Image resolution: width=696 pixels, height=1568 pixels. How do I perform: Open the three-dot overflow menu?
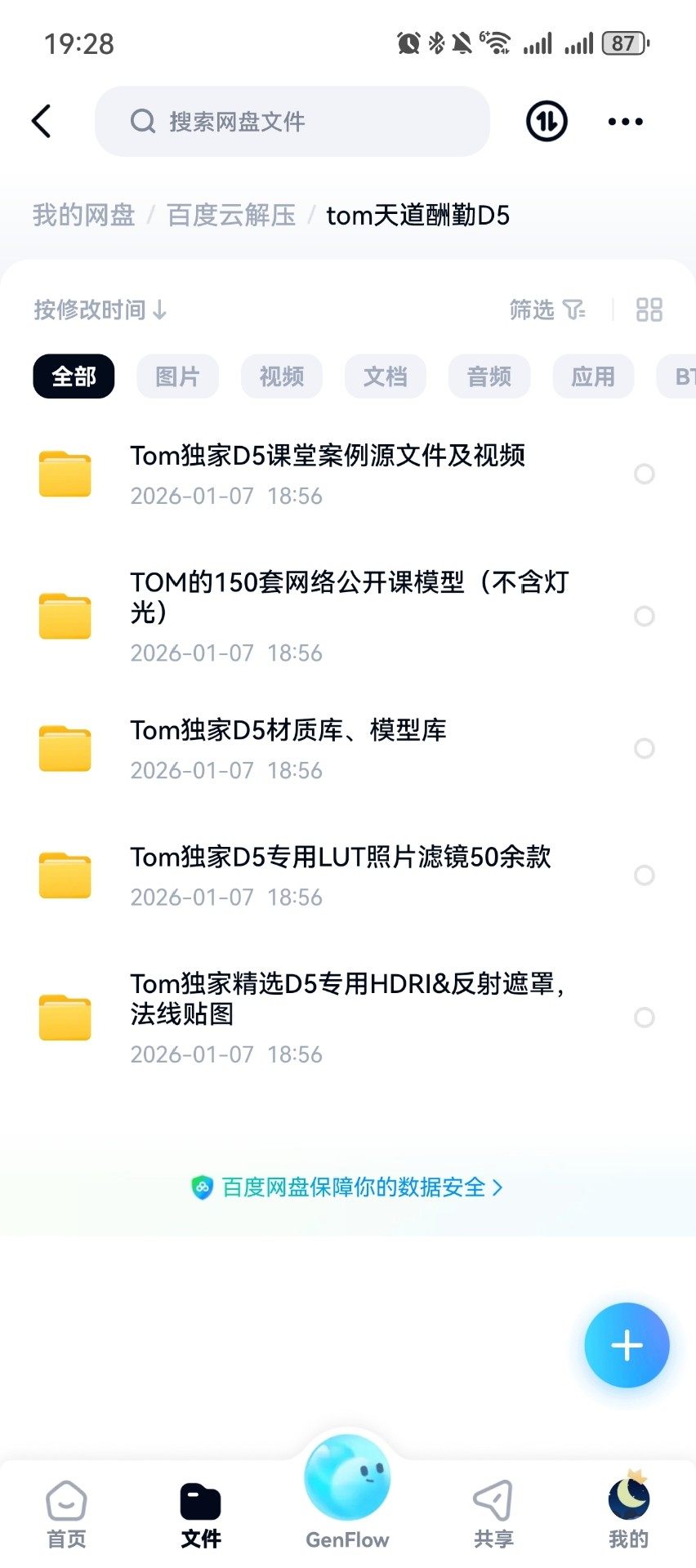click(625, 122)
